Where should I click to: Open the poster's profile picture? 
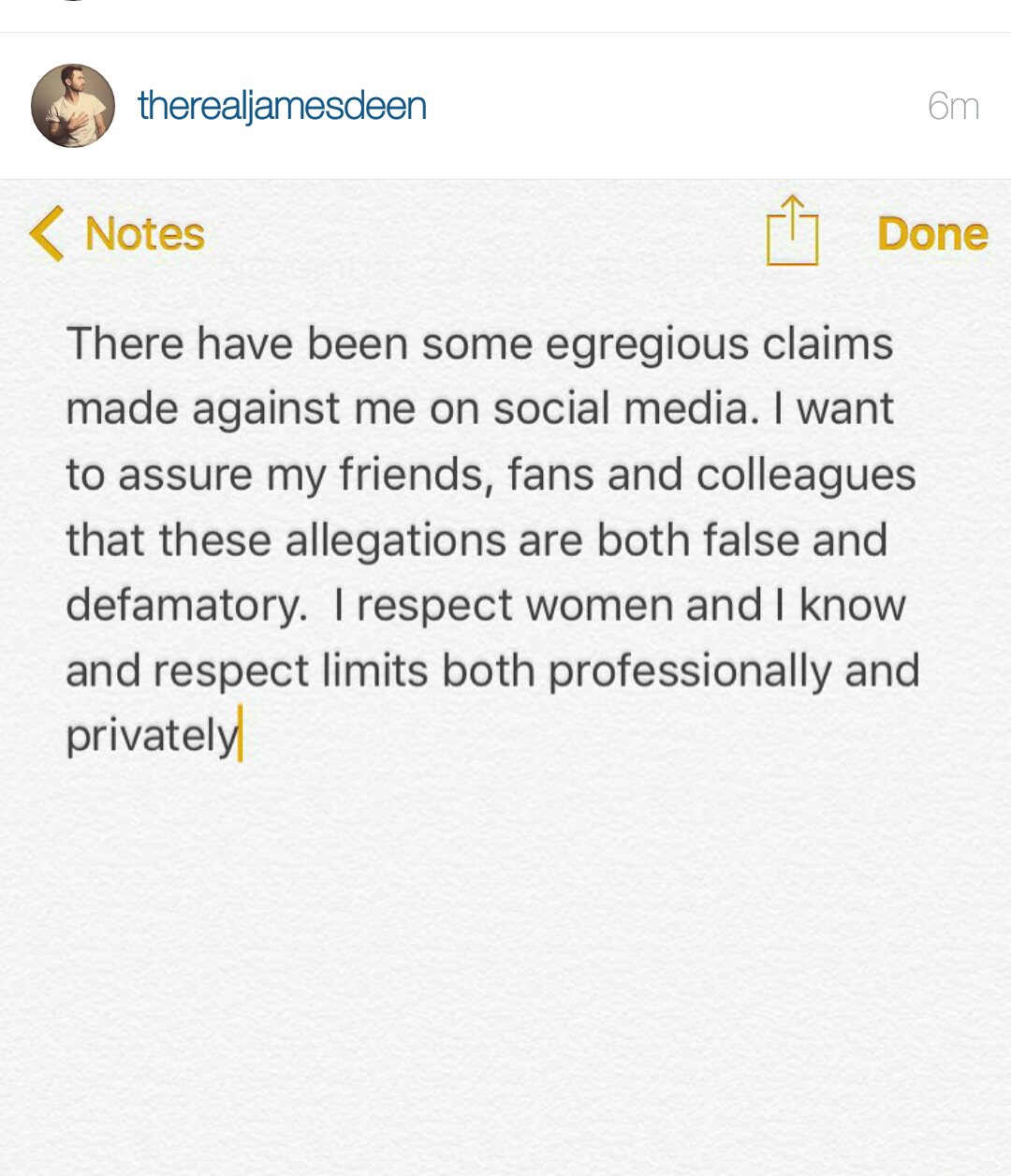(x=73, y=106)
